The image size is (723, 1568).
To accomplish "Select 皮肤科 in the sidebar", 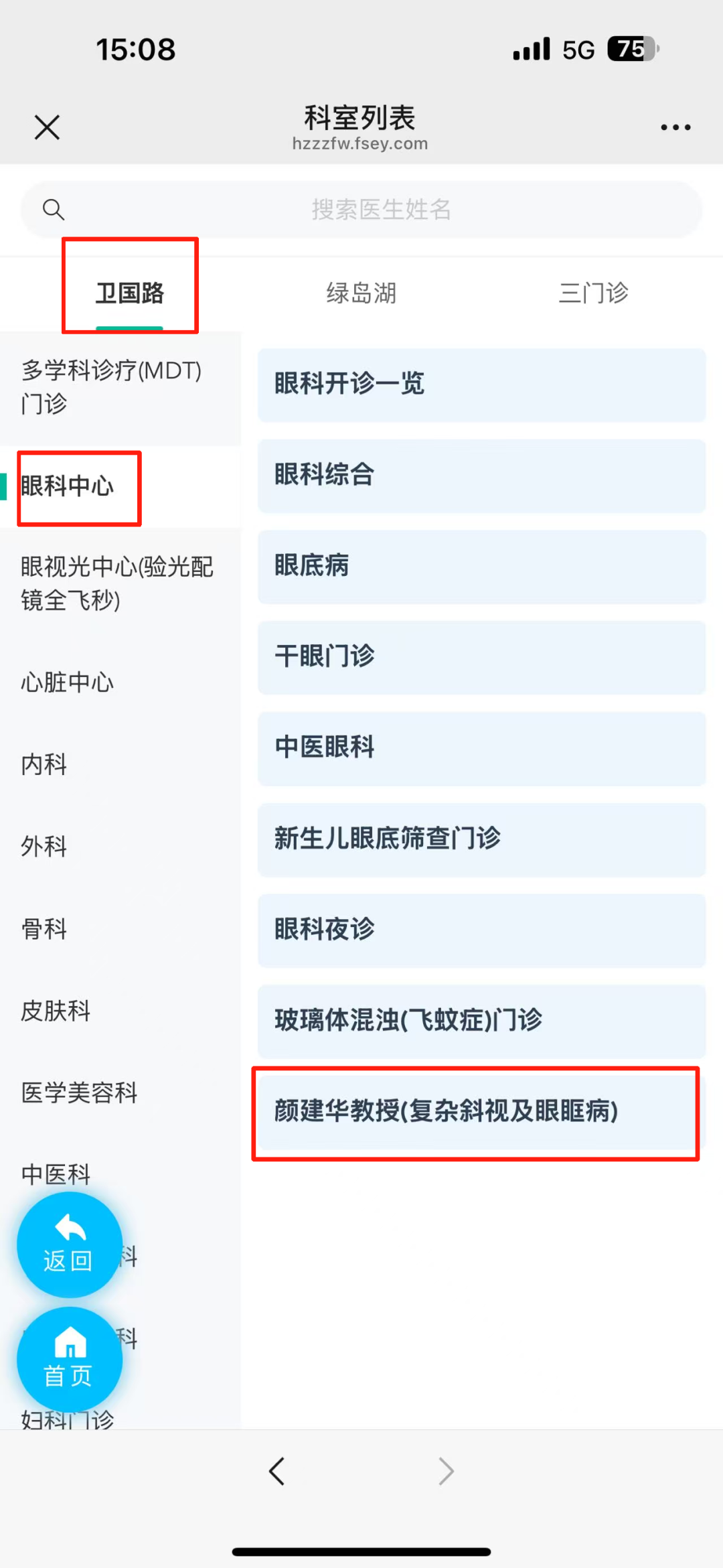I will coord(56,1011).
